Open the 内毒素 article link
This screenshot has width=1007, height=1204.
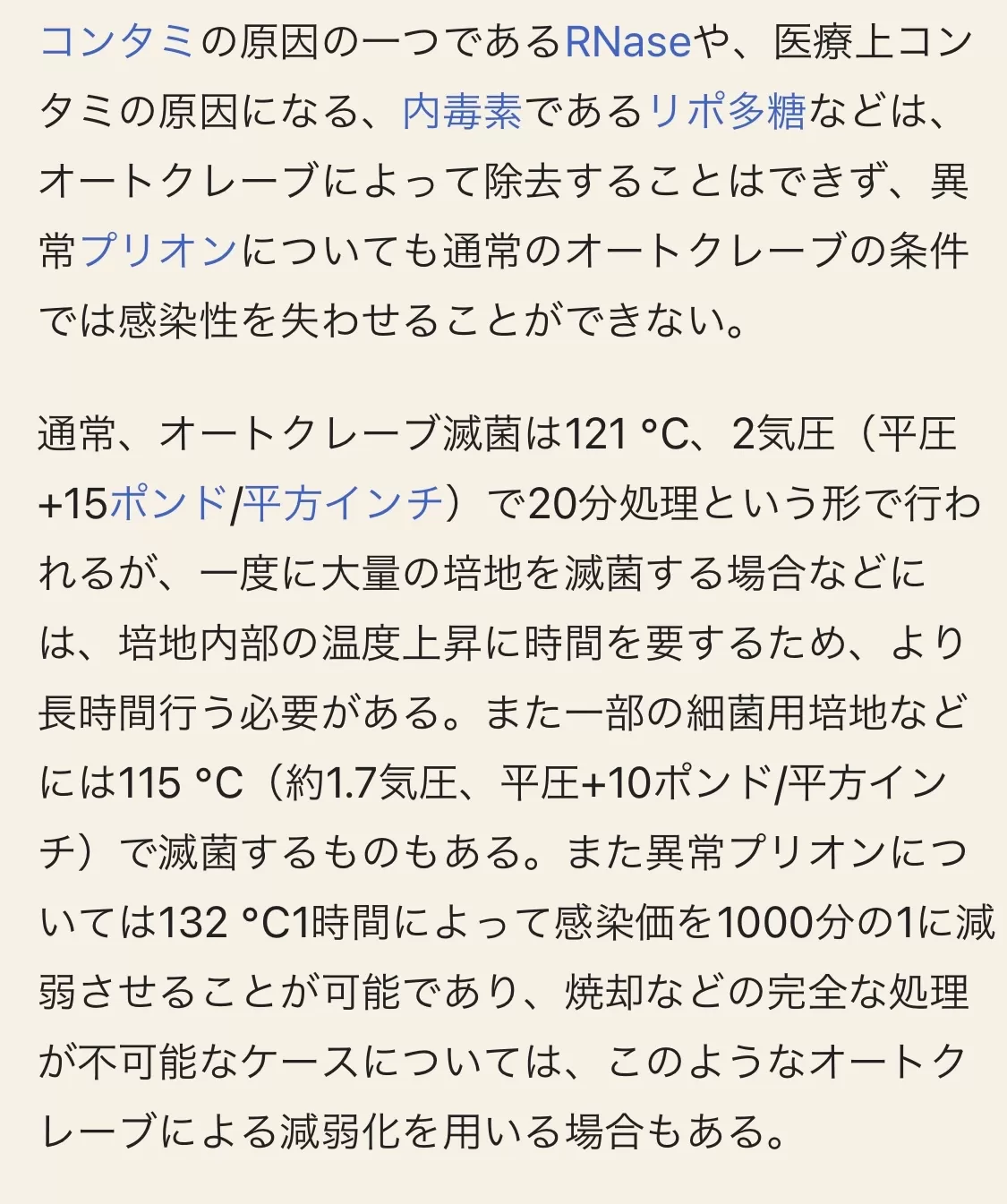click(x=462, y=112)
